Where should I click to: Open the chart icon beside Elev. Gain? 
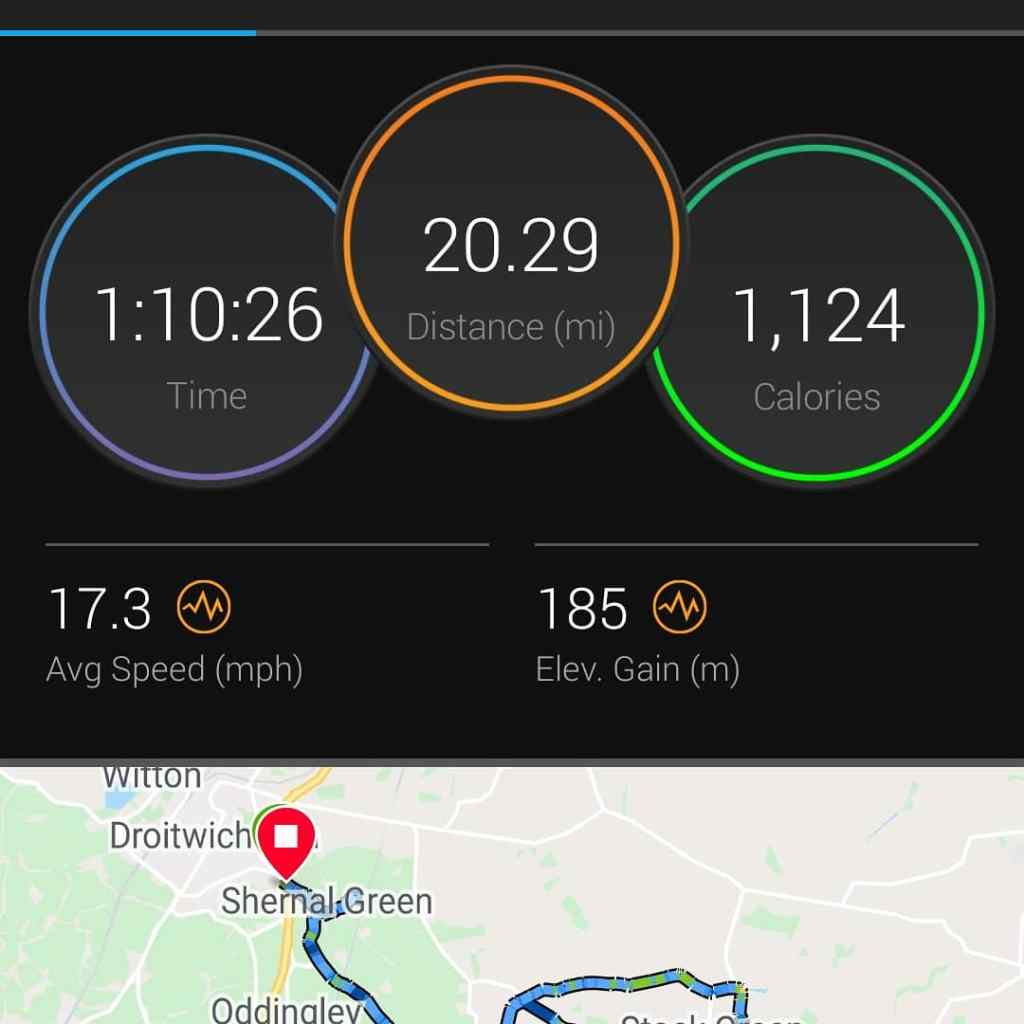pos(680,607)
